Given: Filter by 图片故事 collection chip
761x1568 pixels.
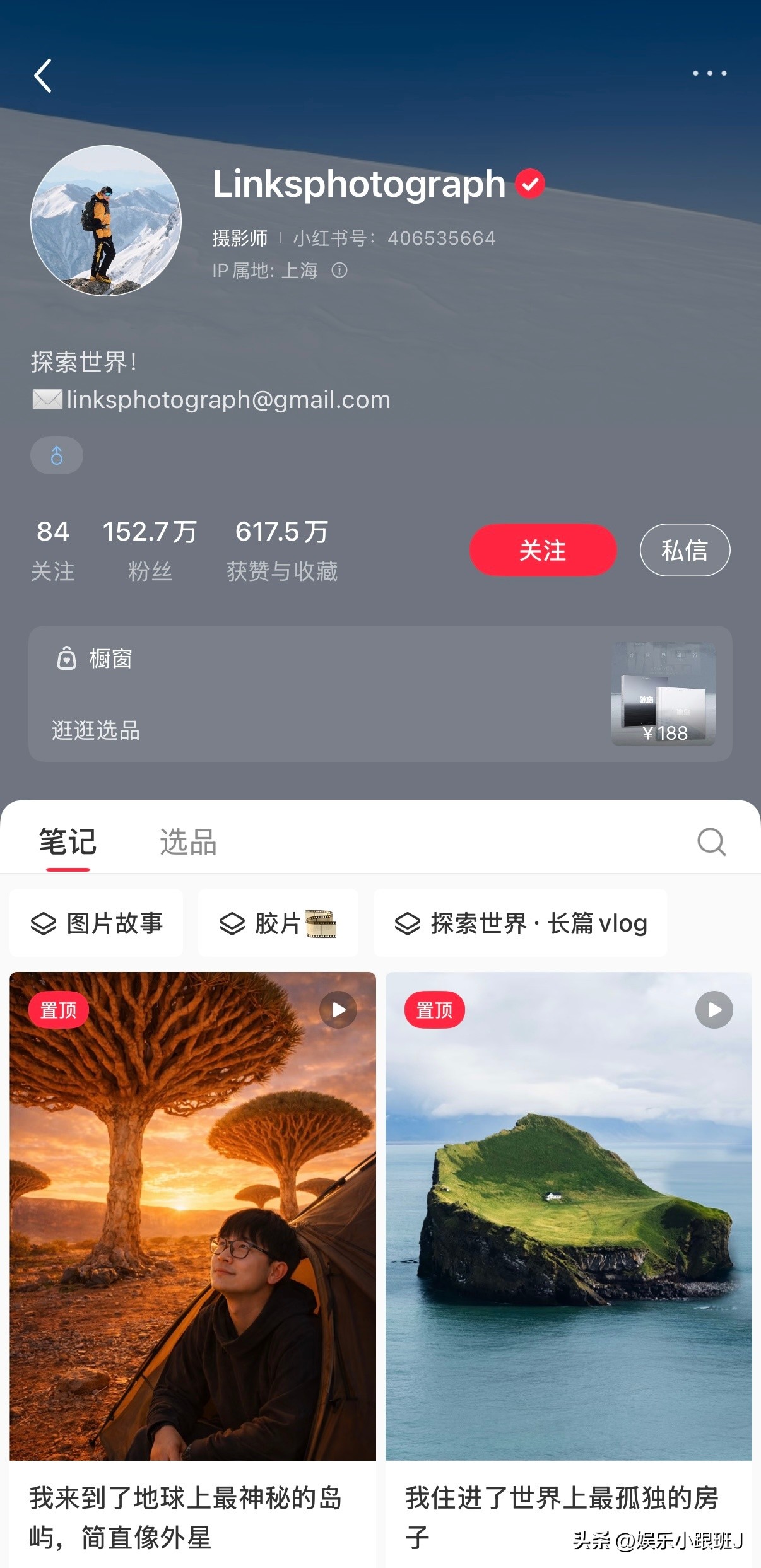Looking at the screenshot, I should (x=96, y=923).
